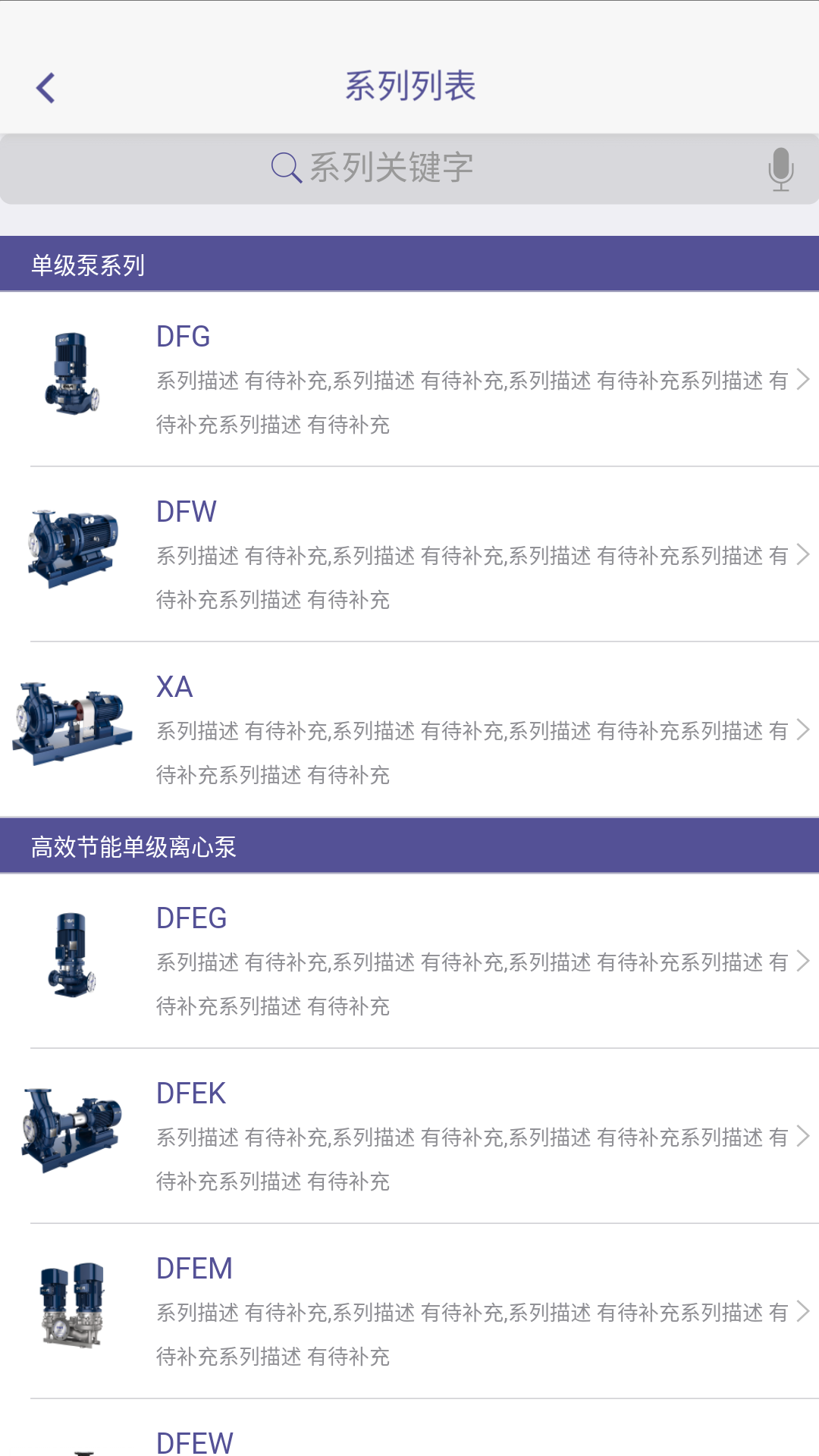Tap the back arrow to return
Image resolution: width=819 pixels, height=1456 pixels.
(45, 87)
